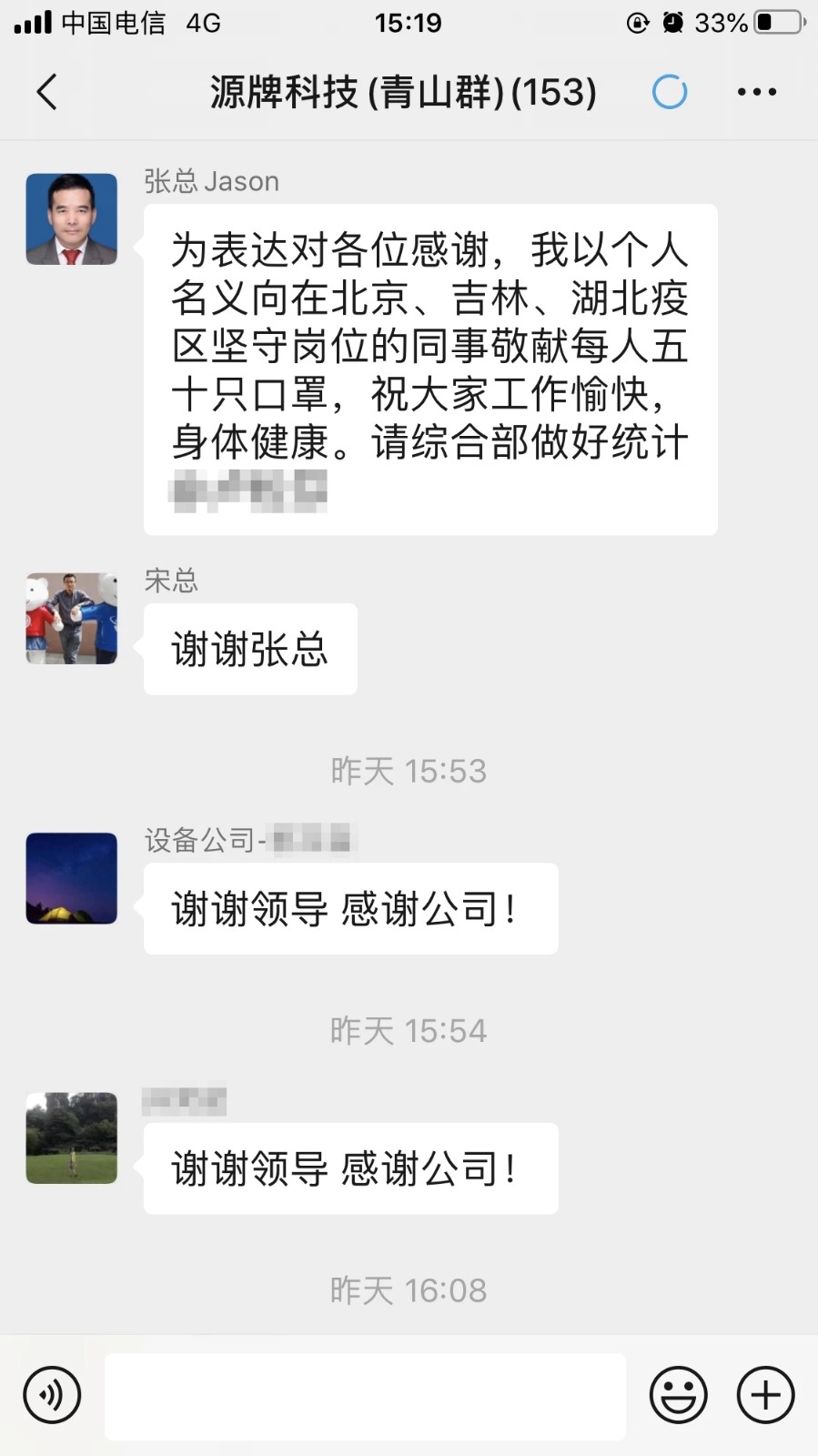Tap the green lawn avatar
Screen dimensions: 818x1456
[x=72, y=1137]
